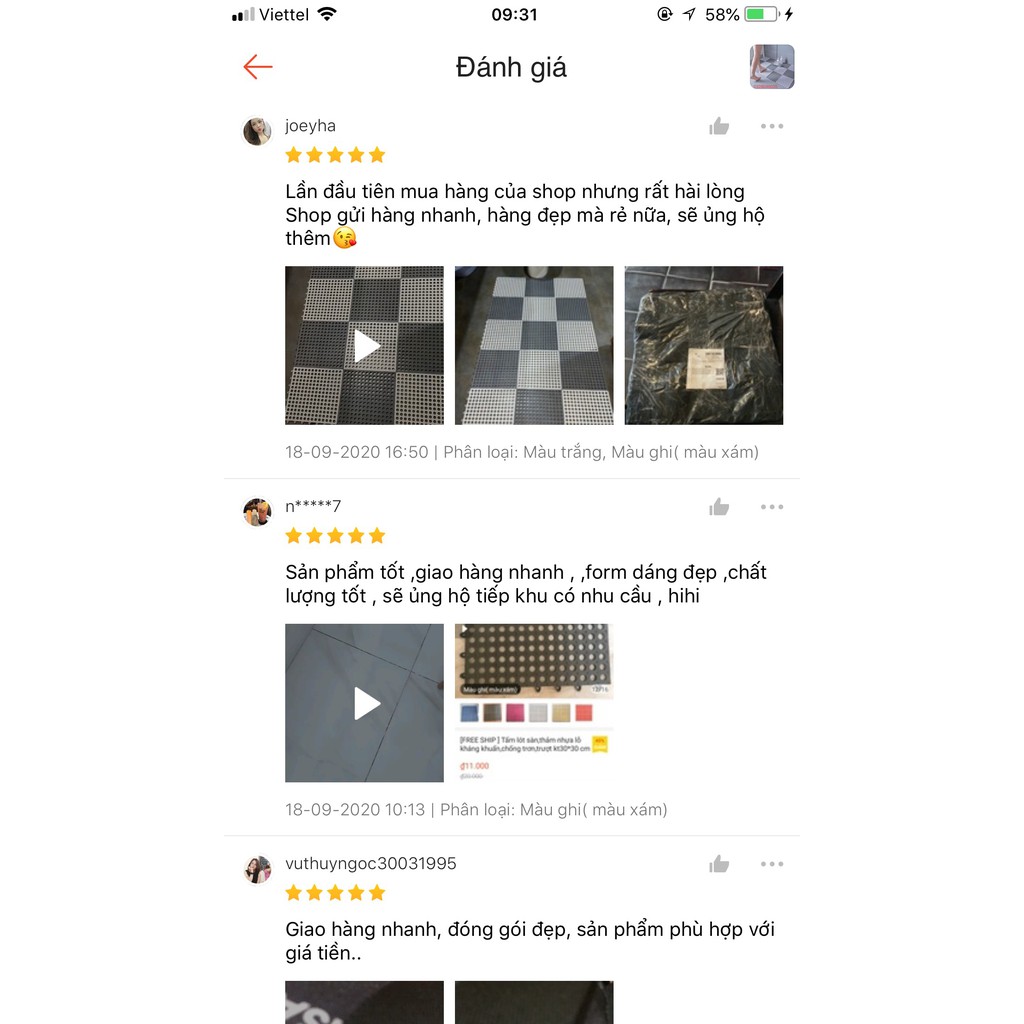Like joeyha's review
The image size is (1024, 1024).
tap(719, 127)
